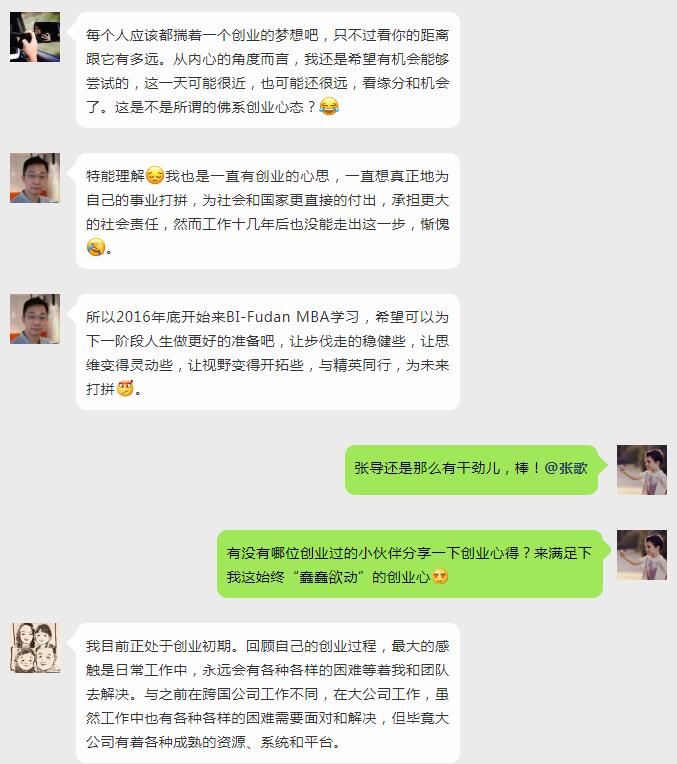The width and height of the screenshot is (677, 764).
Task: Open avatar beside the 特能理解 message
Action: pyautogui.click(x=35, y=178)
